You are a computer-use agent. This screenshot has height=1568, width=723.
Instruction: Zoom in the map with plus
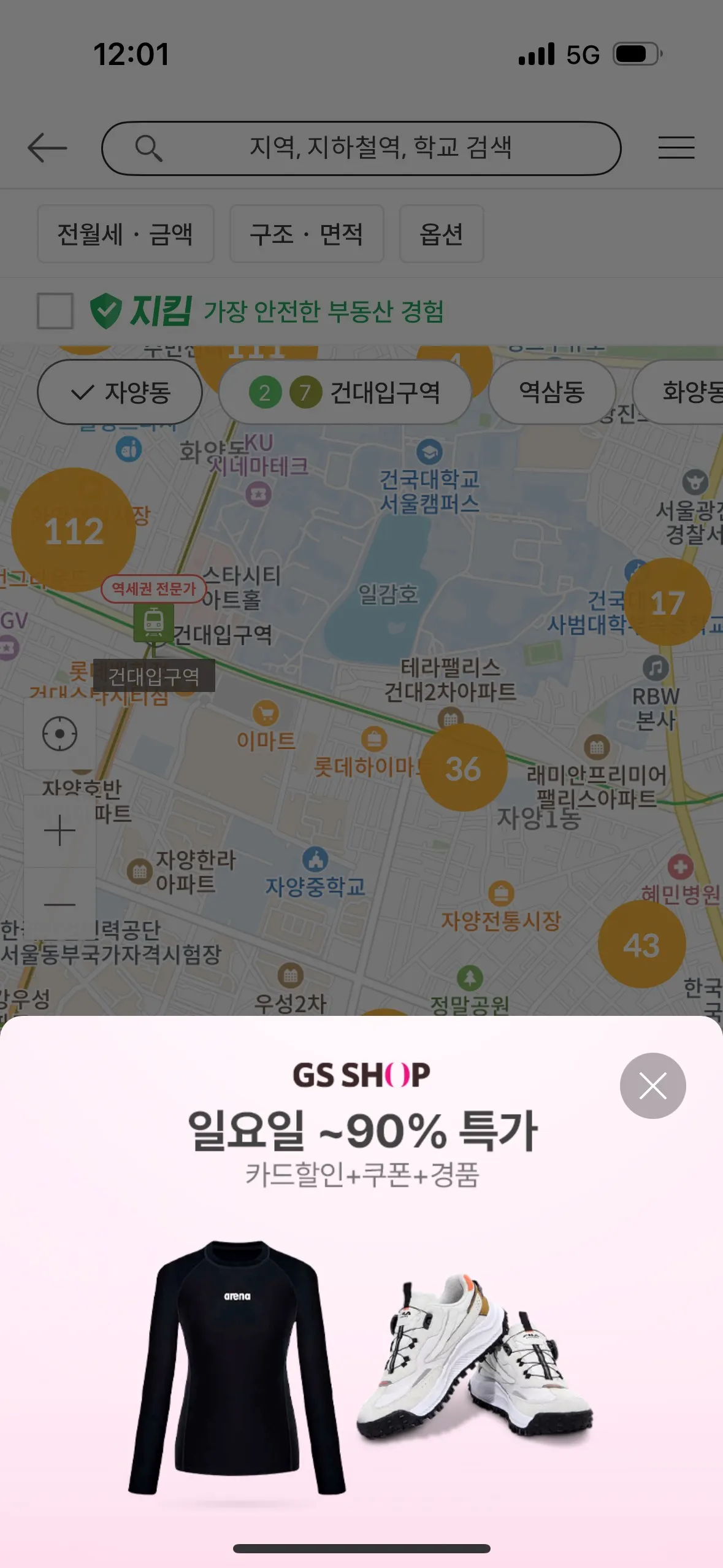(x=59, y=831)
